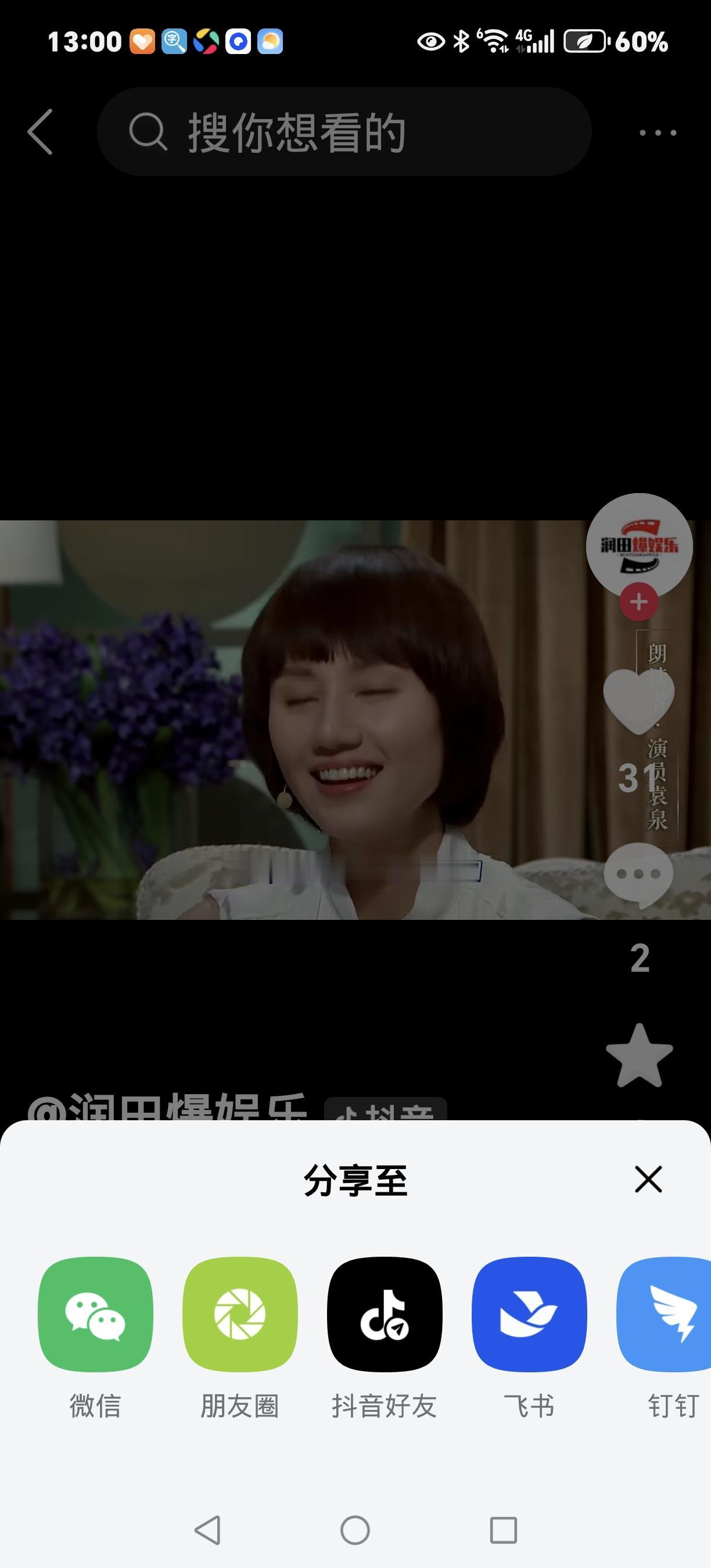The width and height of the screenshot is (711, 1568).
Task: Tap the 分享至 sheet title
Action: click(x=355, y=1179)
